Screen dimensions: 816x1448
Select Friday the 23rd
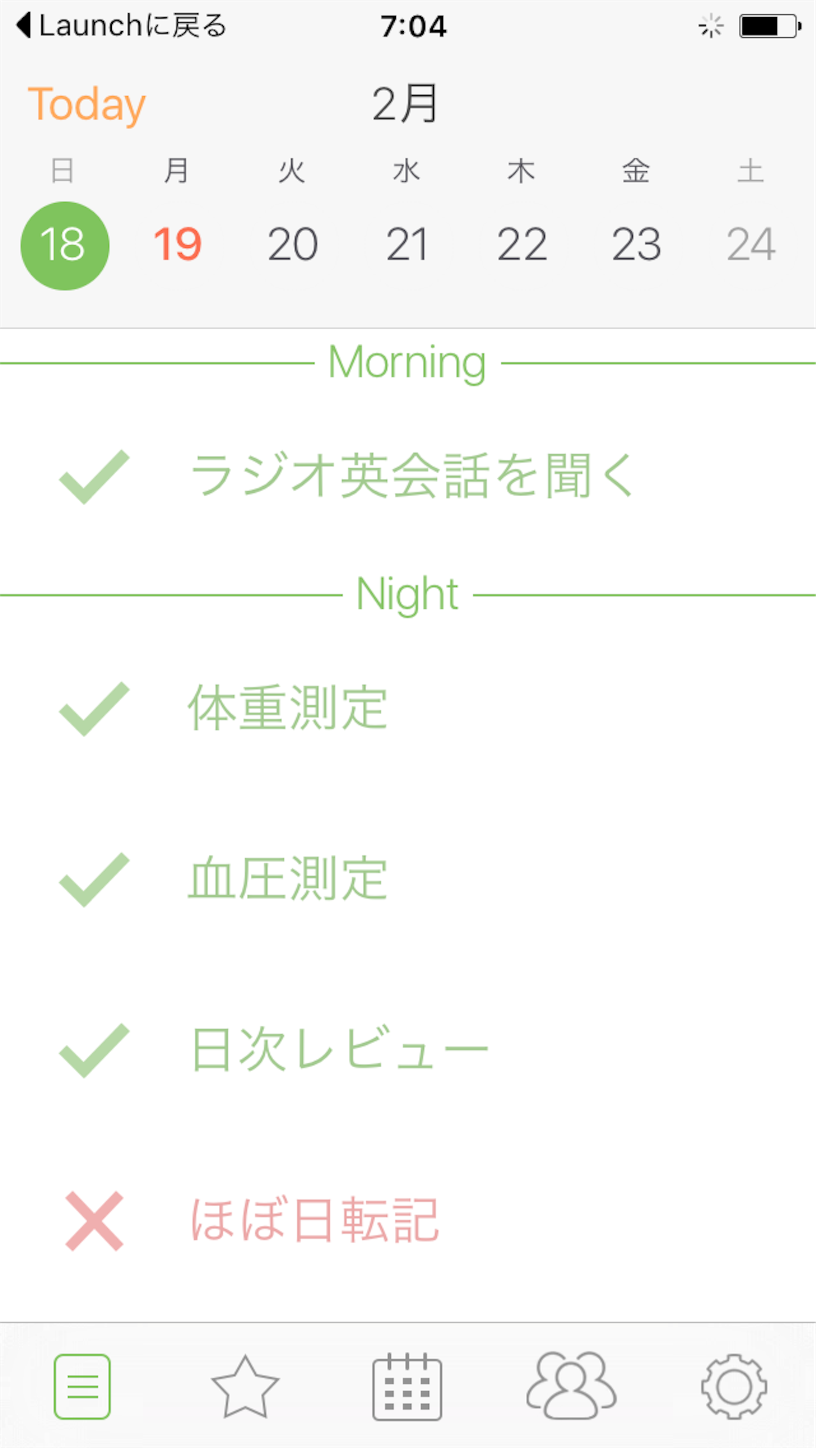(x=636, y=245)
